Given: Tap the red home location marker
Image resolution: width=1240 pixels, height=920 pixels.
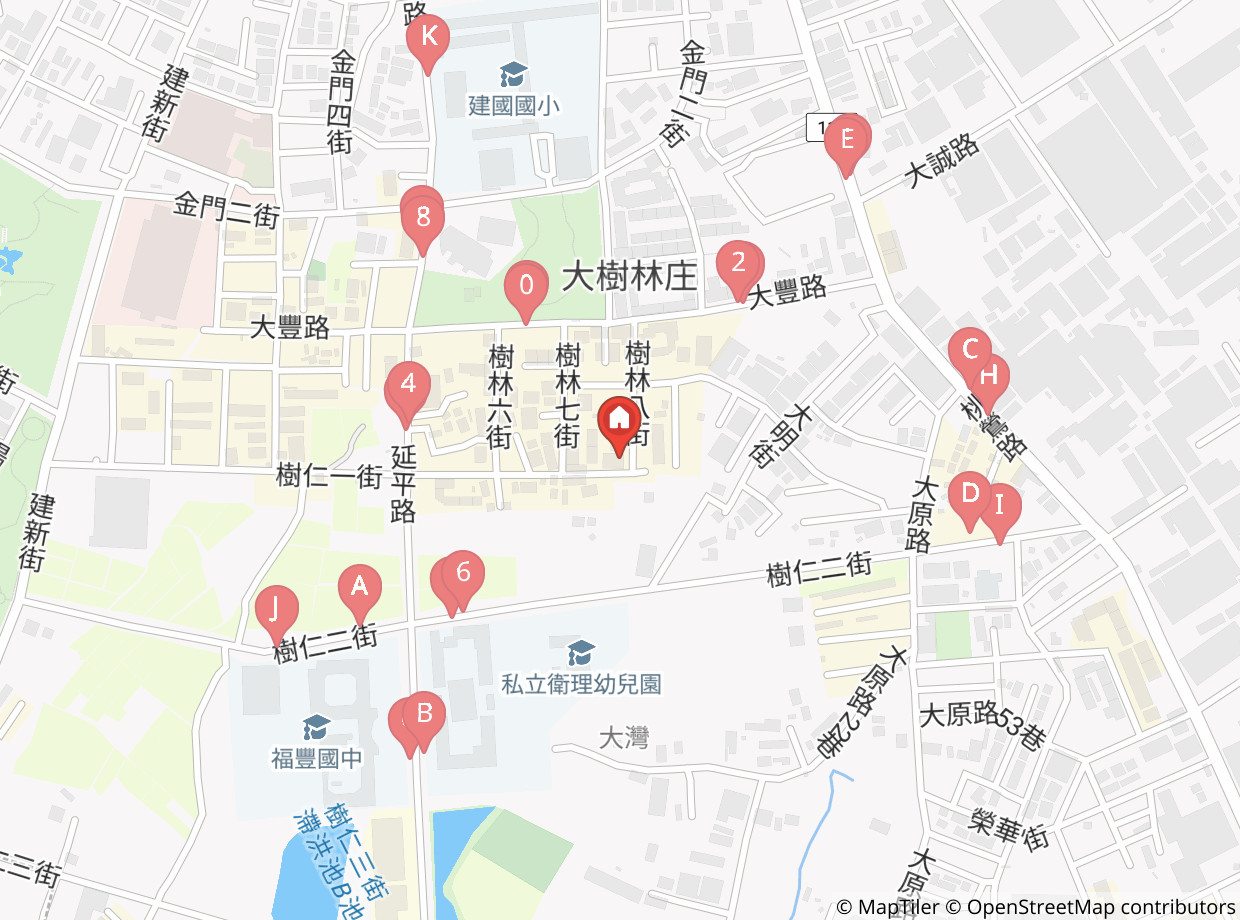Looking at the screenshot, I should tap(619, 425).
